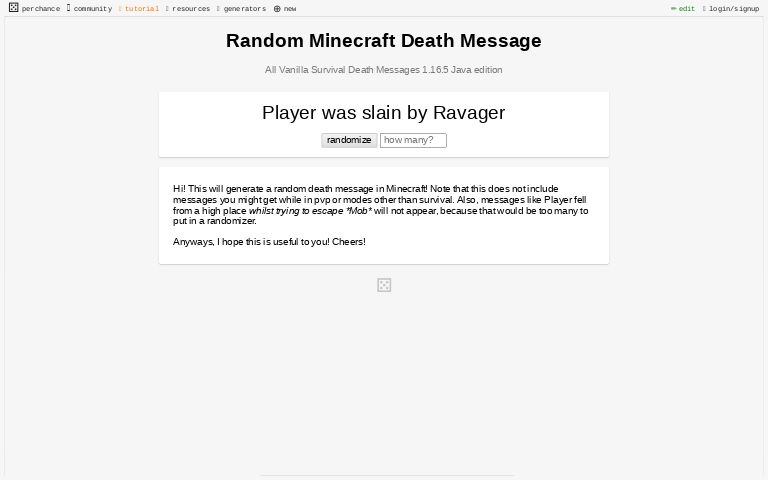Create a new generator
Screen dimensions: 768x480
pyautogui.click(x=285, y=8)
